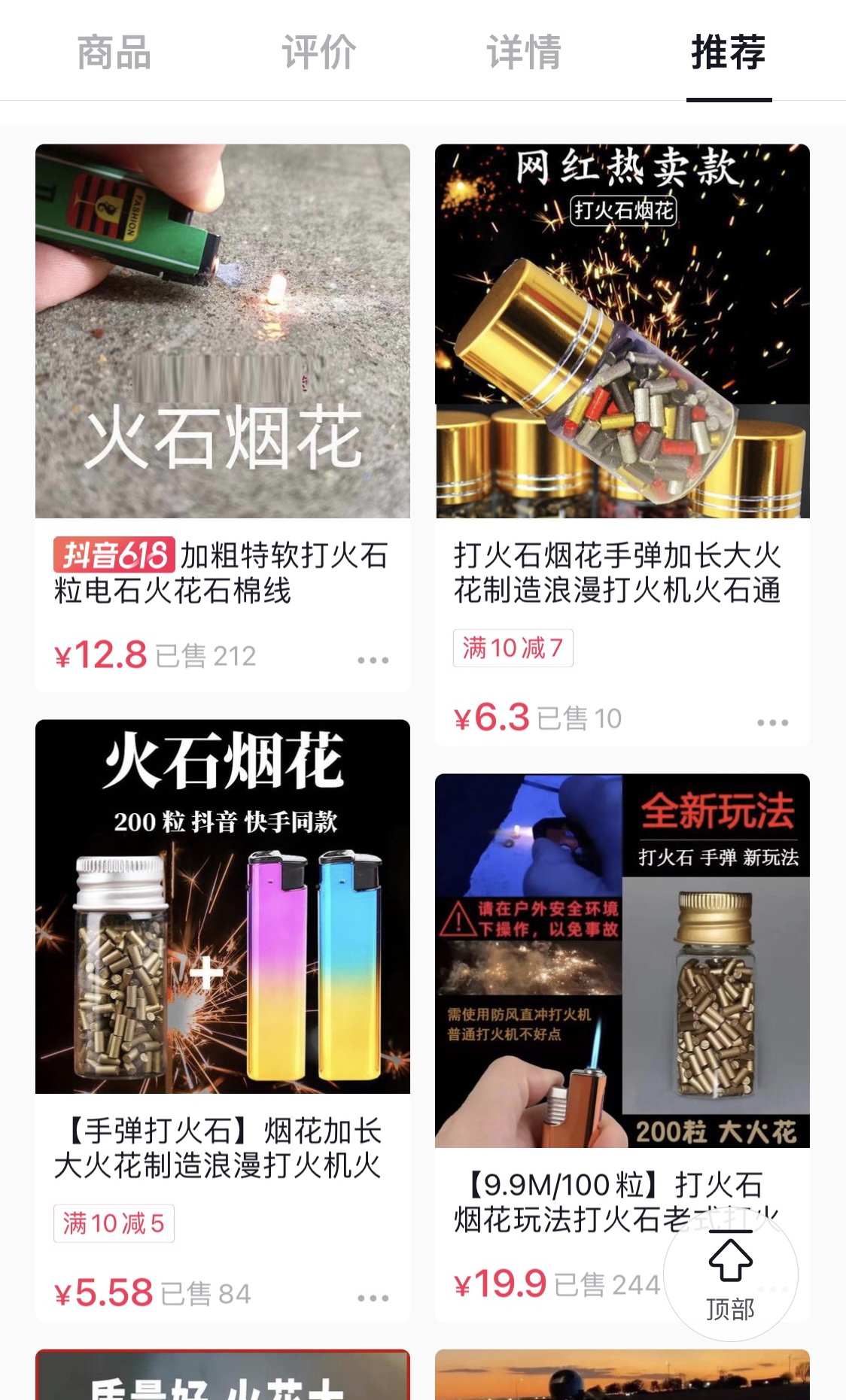
Task: Open the 打火石烟花手弹加长大火花 product card
Action: [x=622, y=445]
